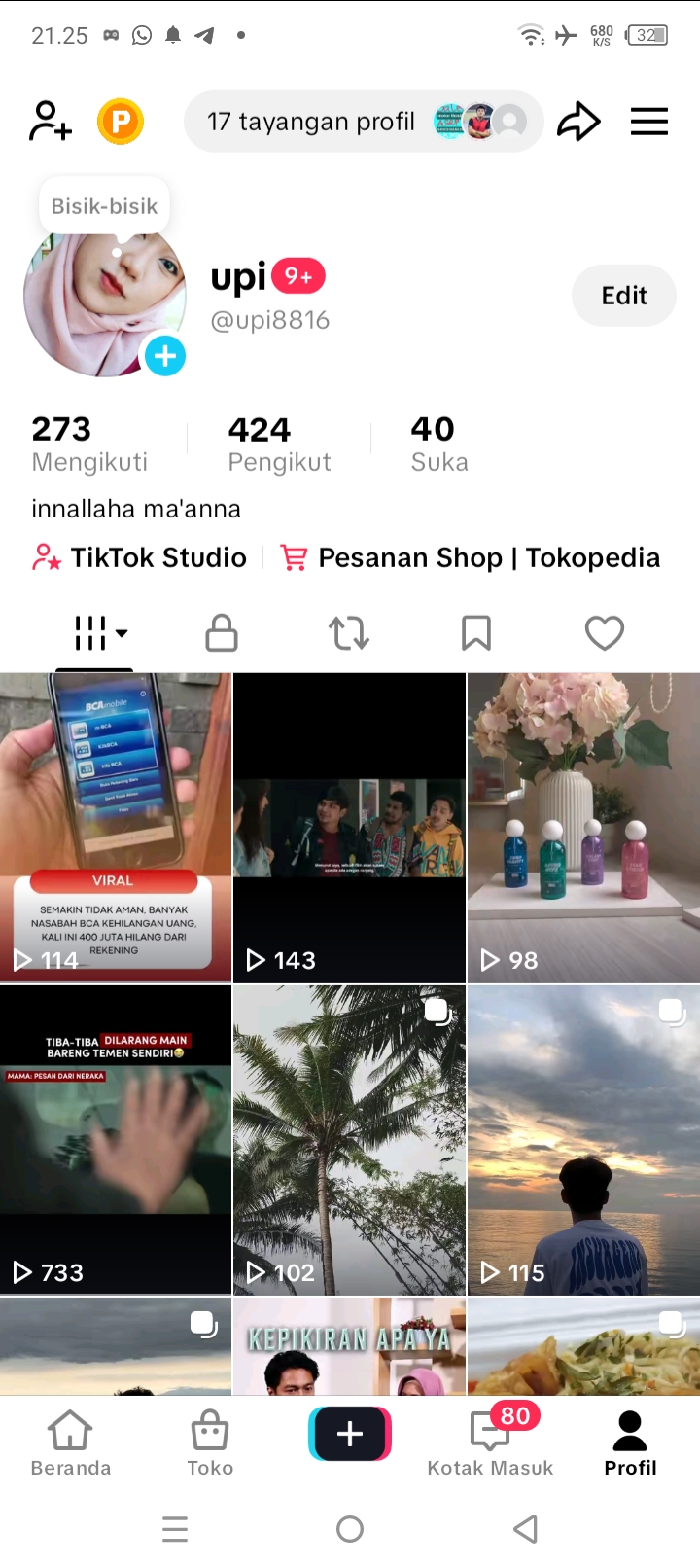Go to the Beranda tab
The image size is (700, 1568).
[71, 1444]
